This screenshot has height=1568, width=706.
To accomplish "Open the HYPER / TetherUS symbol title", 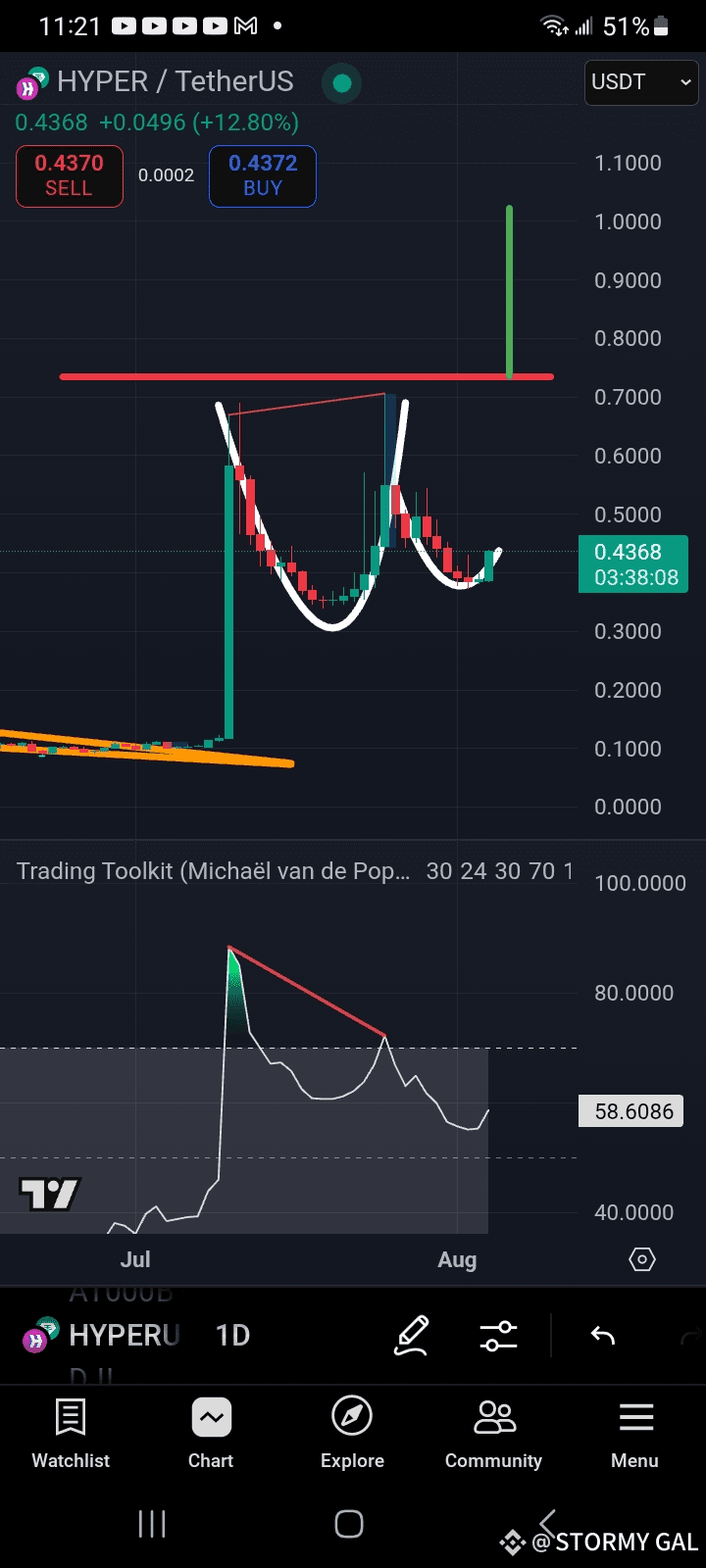I will point(175,81).
